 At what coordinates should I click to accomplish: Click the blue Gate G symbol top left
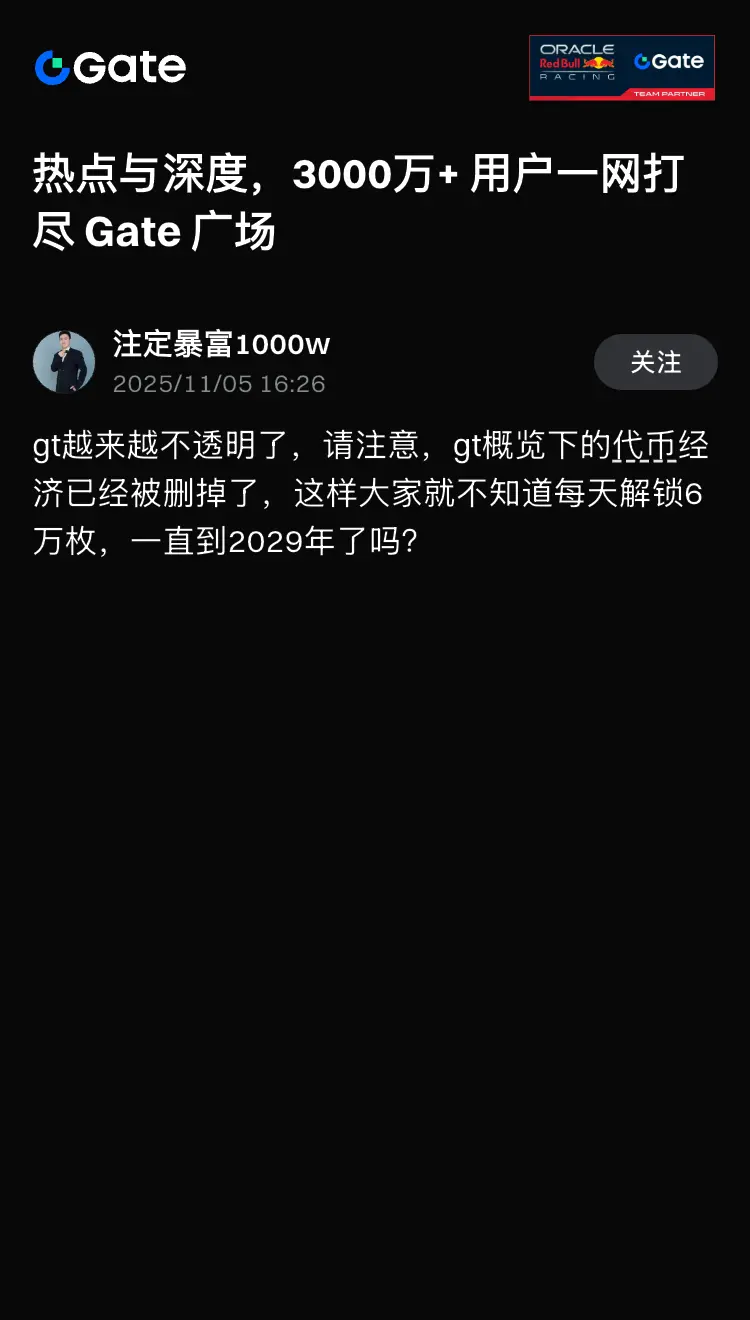pyautogui.click(x=54, y=67)
